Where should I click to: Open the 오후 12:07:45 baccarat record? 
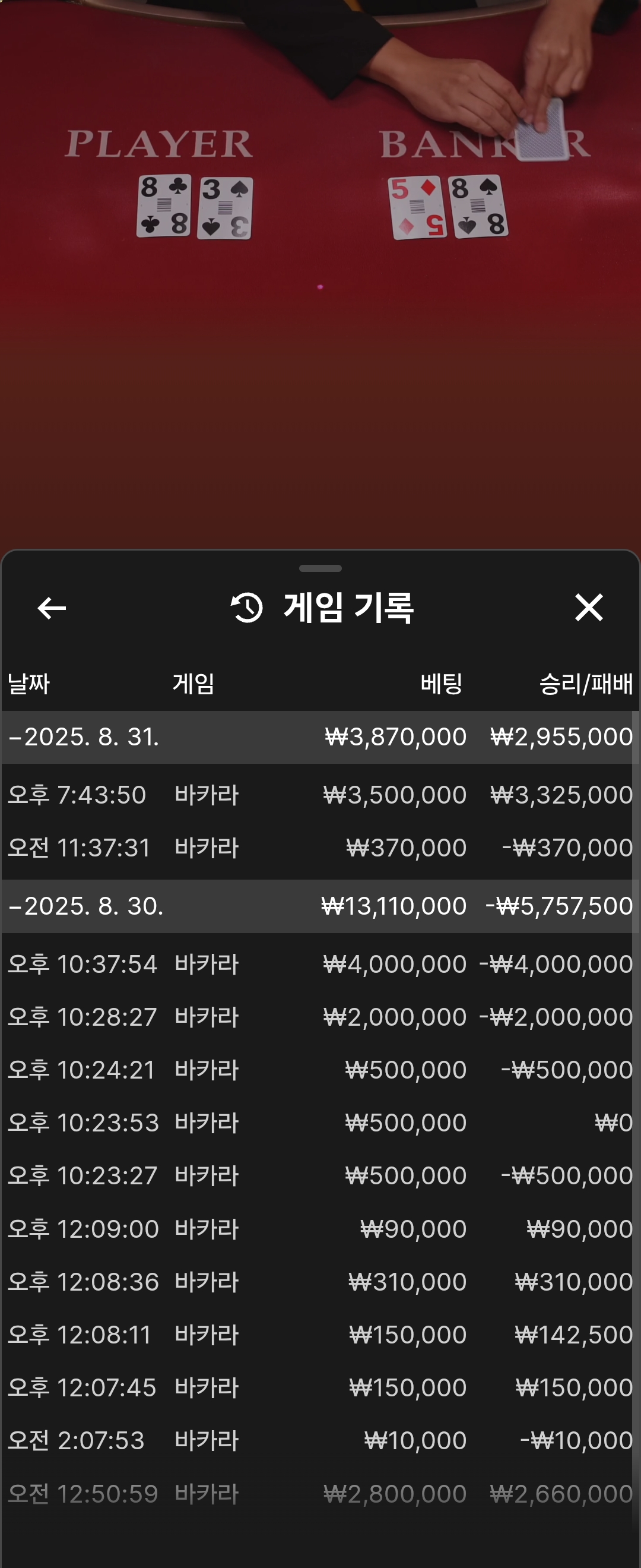coord(320,1388)
